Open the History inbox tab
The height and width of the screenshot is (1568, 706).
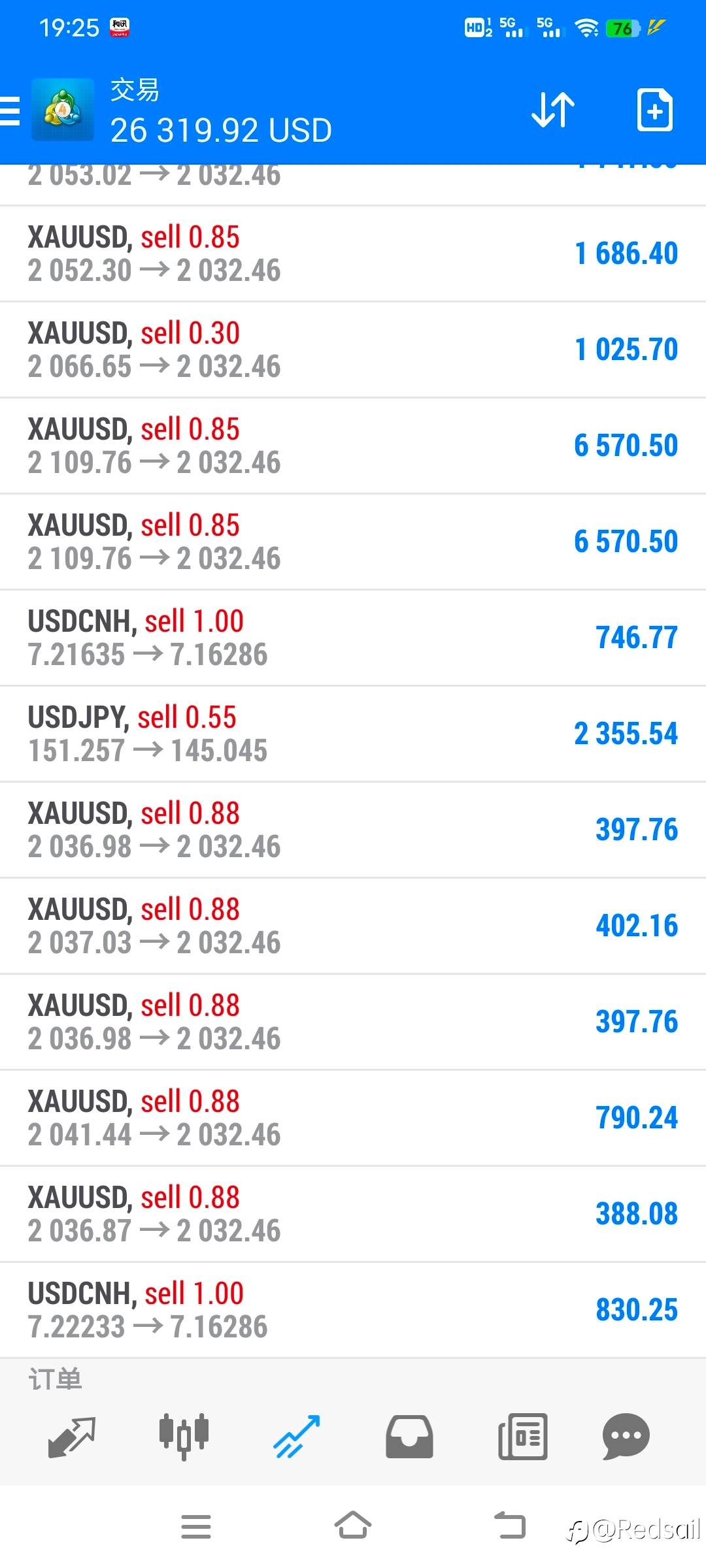(x=409, y=1436)
